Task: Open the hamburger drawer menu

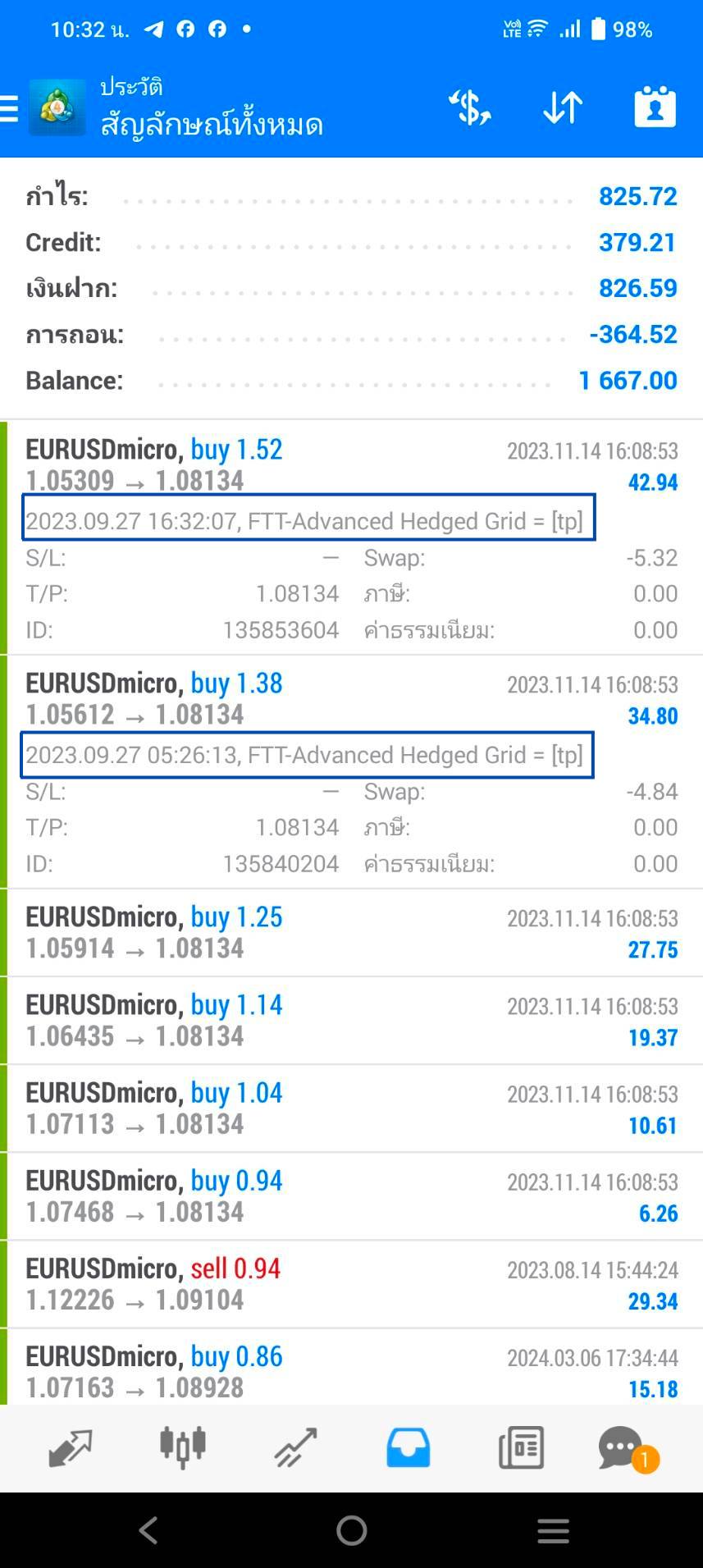Action: (9, 108)
